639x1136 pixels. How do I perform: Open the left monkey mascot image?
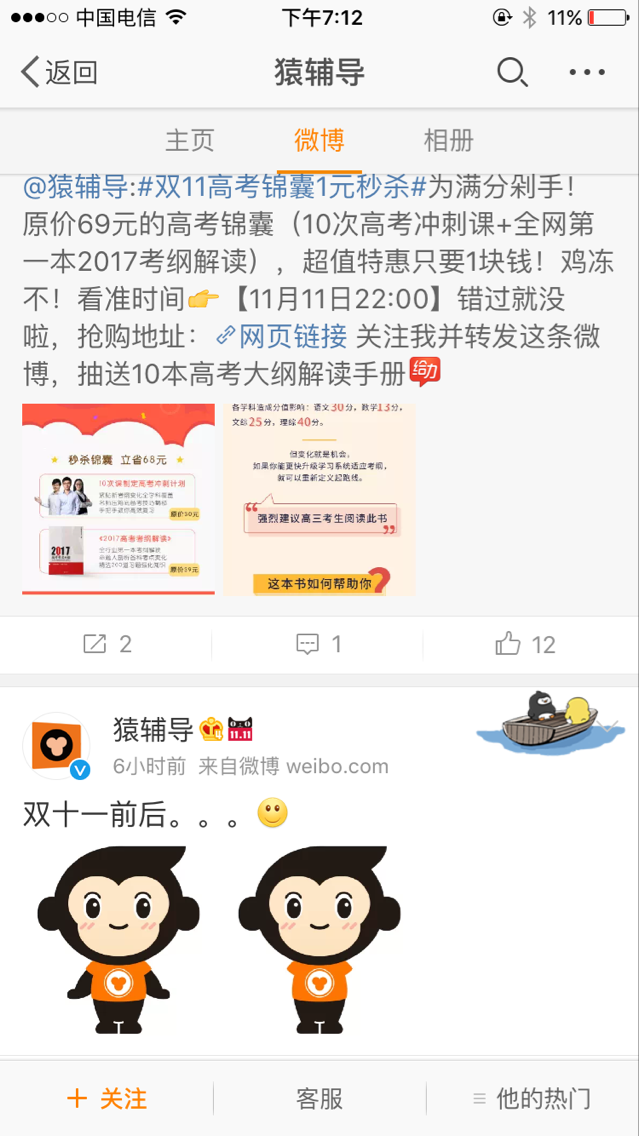[x=119, y=940]
